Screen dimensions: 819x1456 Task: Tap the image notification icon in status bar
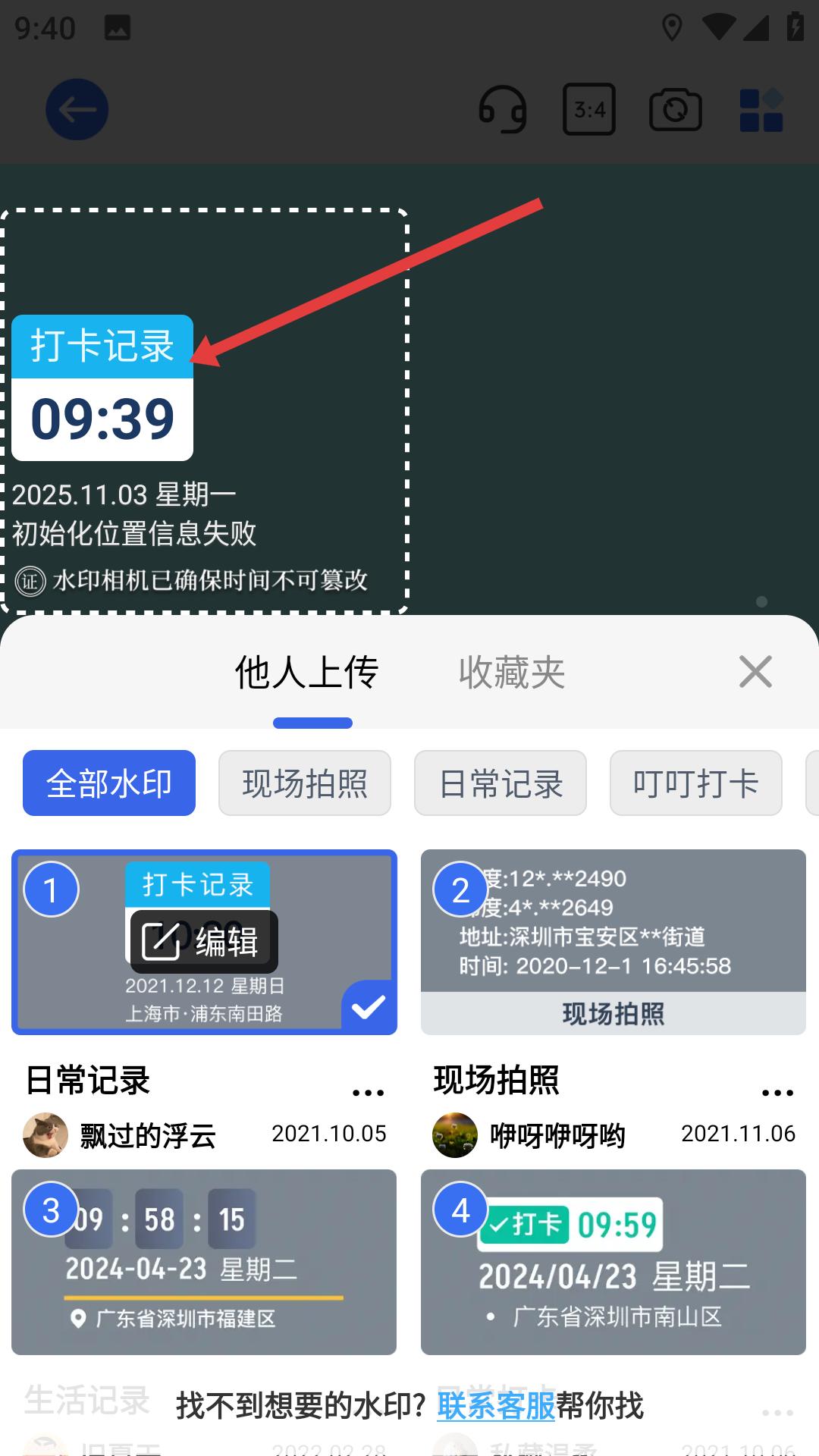pyautogui.click(x=115, y=29)
